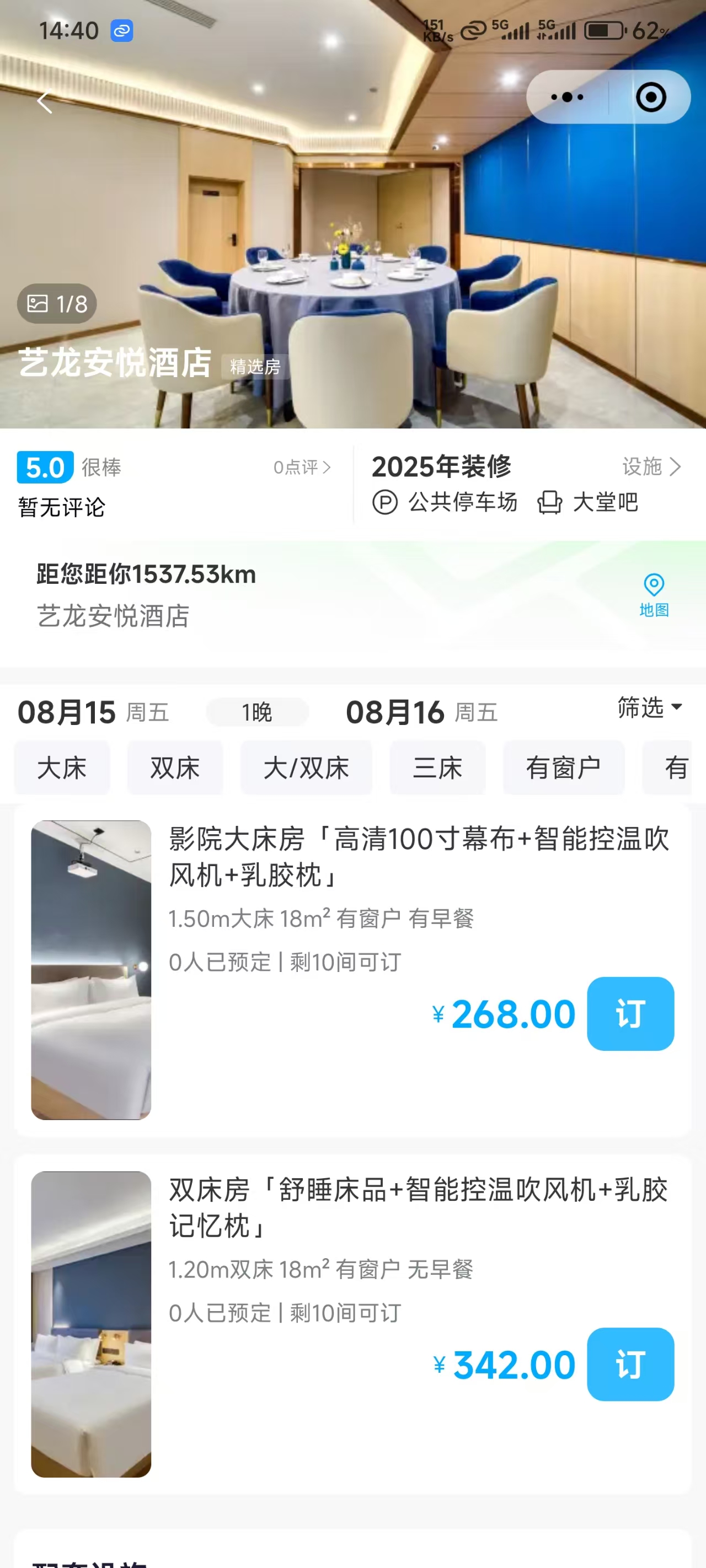The height and width of the screenshot is (1568, 706).
Task: Filter rooms by 大床
Action: 62,767
